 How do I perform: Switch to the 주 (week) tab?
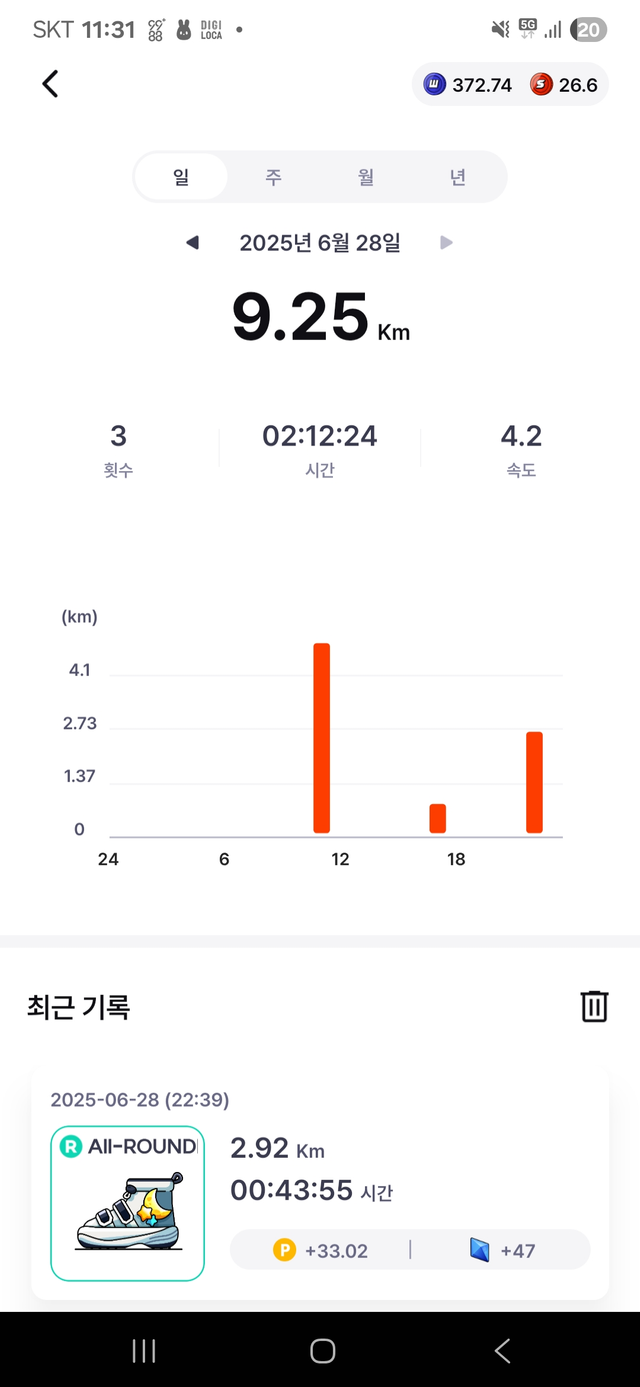click(273, 177)
